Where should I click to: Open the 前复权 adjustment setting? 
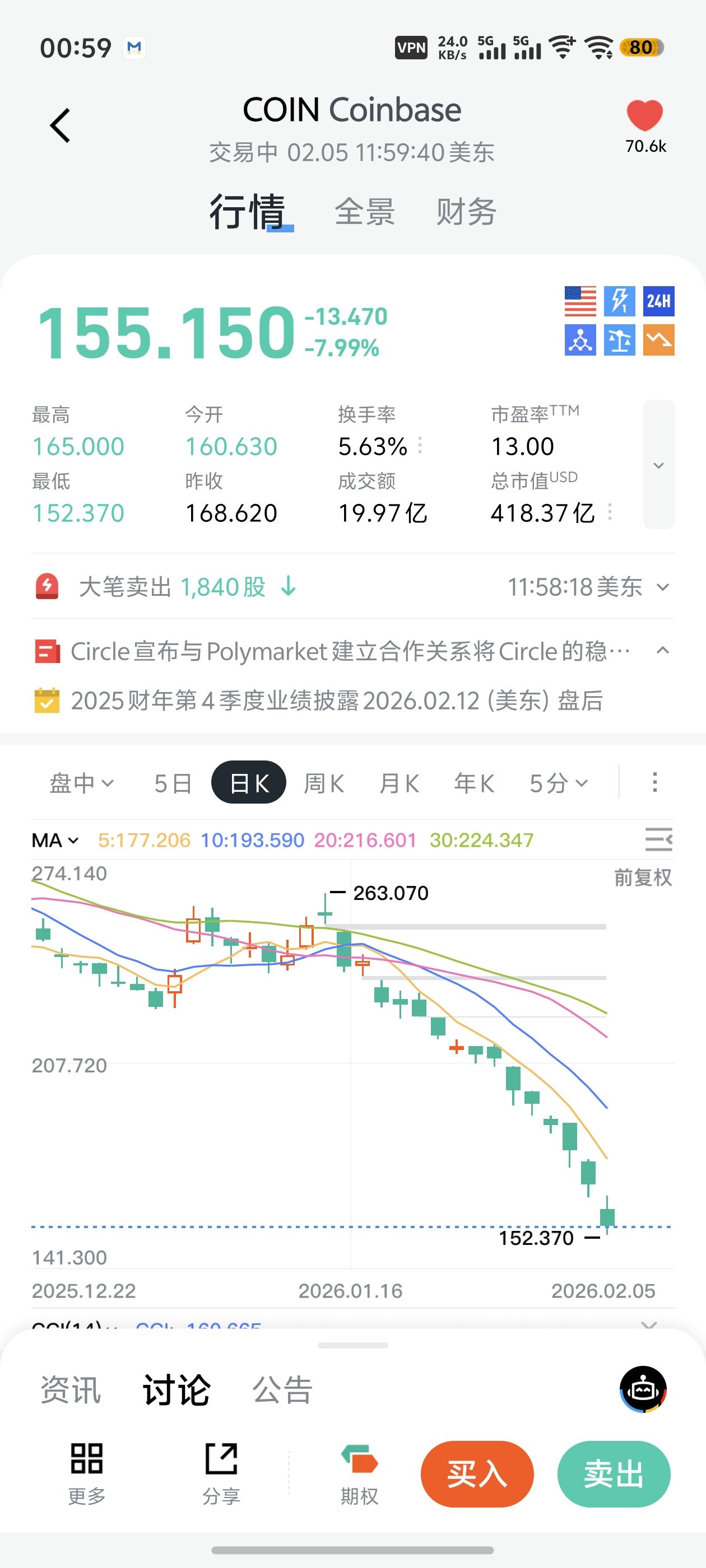pos(643,878)
